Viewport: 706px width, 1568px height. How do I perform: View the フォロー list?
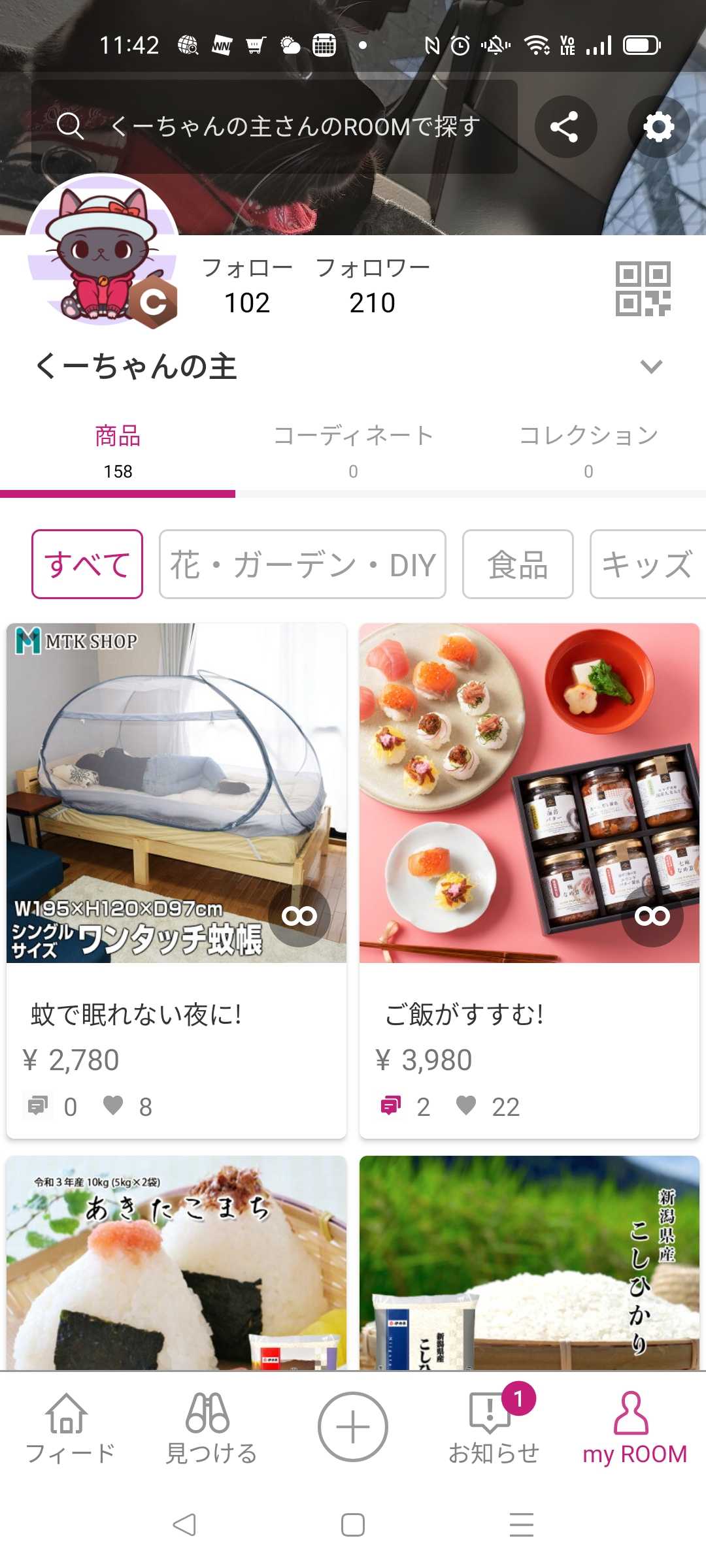click(247, 286)
